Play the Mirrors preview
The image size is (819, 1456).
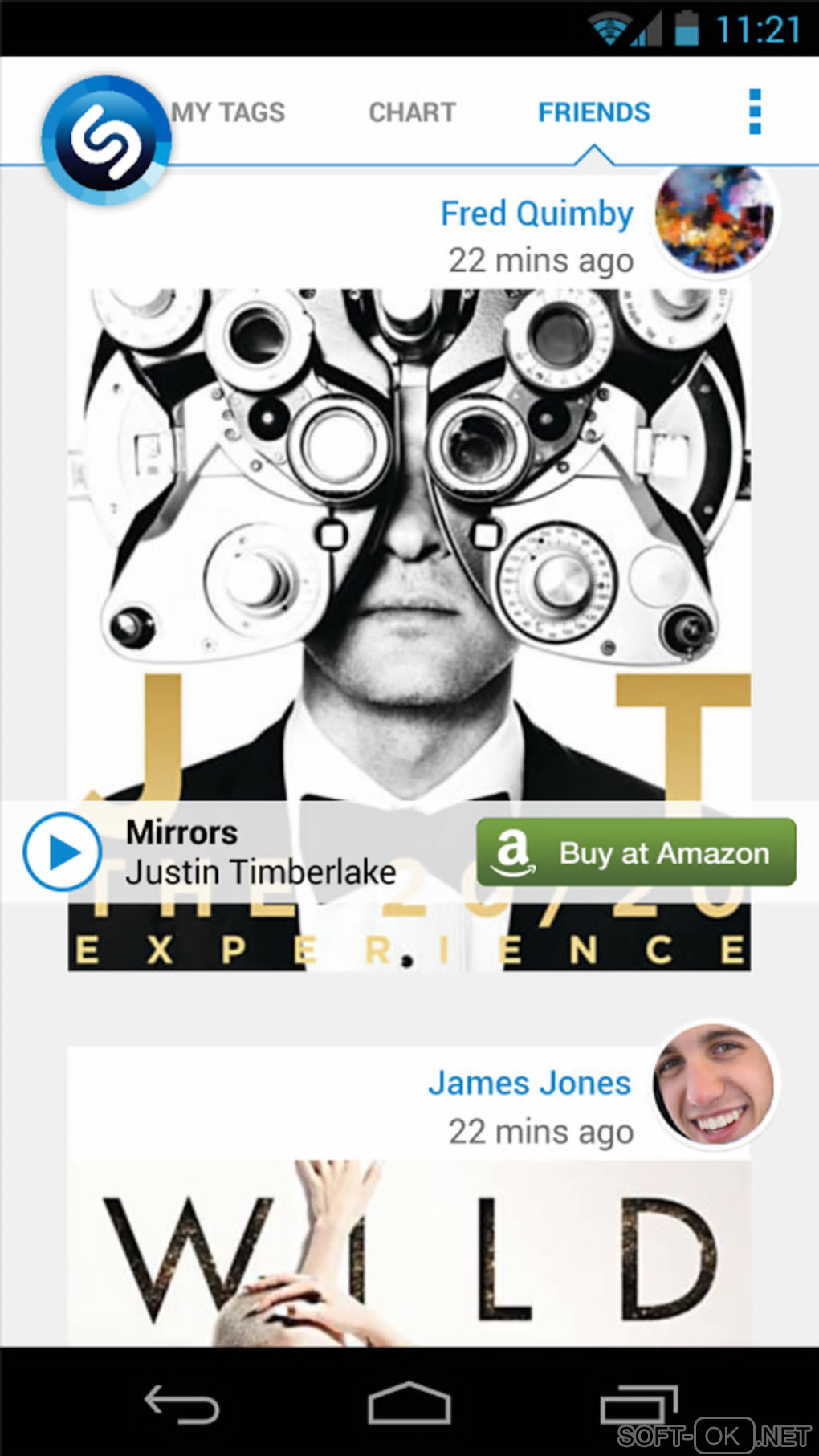(63, 852)
